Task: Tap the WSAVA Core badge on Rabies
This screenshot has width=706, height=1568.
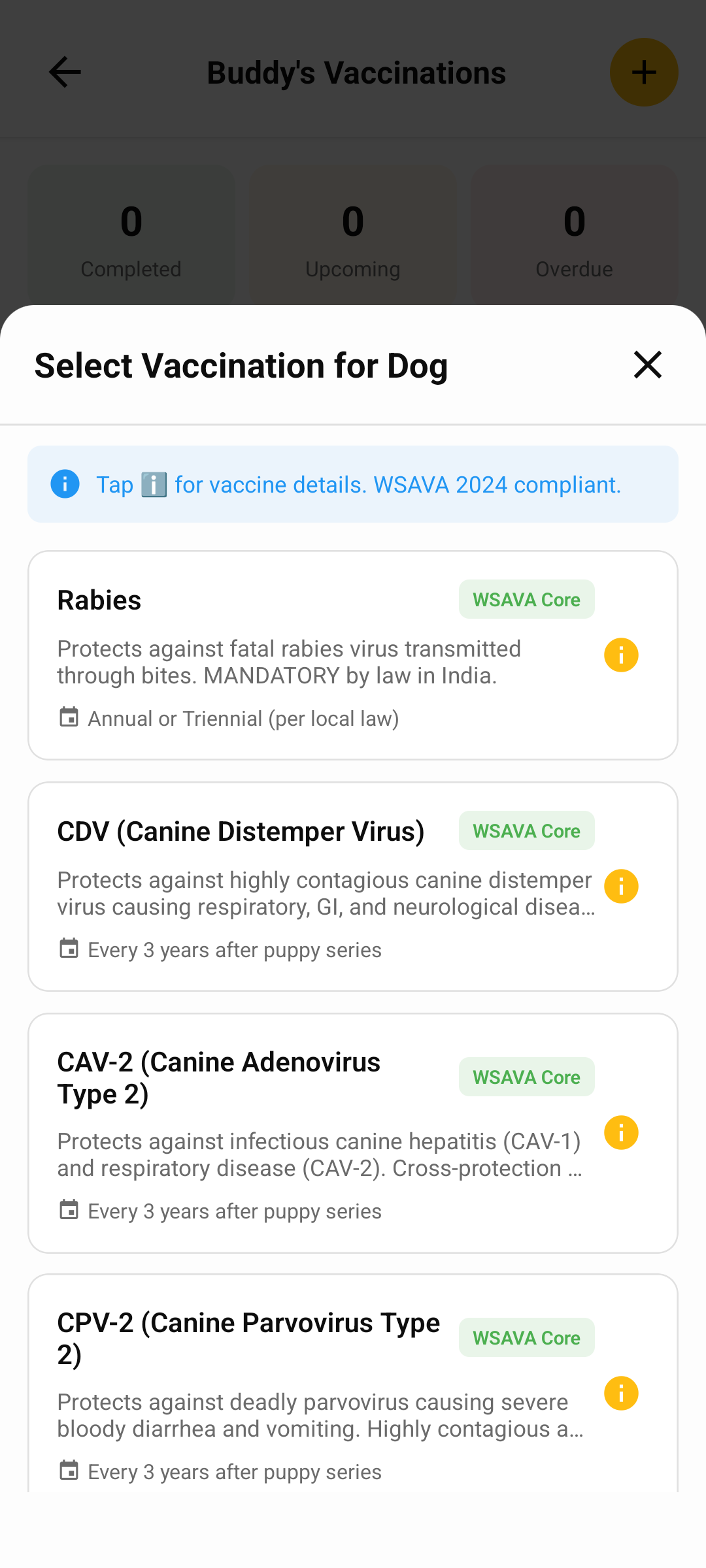Action: (x=526, y=599)
